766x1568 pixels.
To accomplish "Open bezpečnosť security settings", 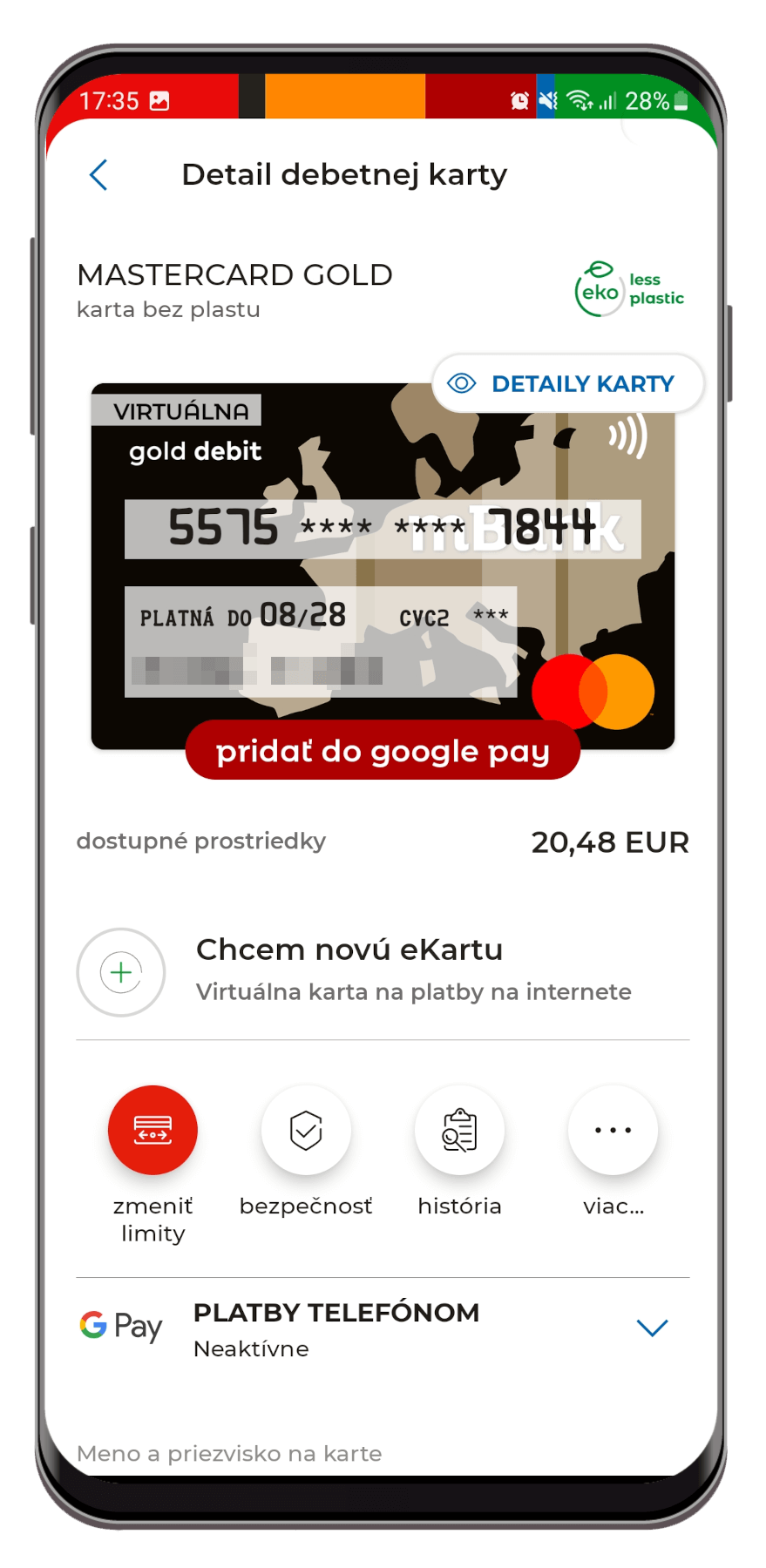I will (x=306, y=1131).
